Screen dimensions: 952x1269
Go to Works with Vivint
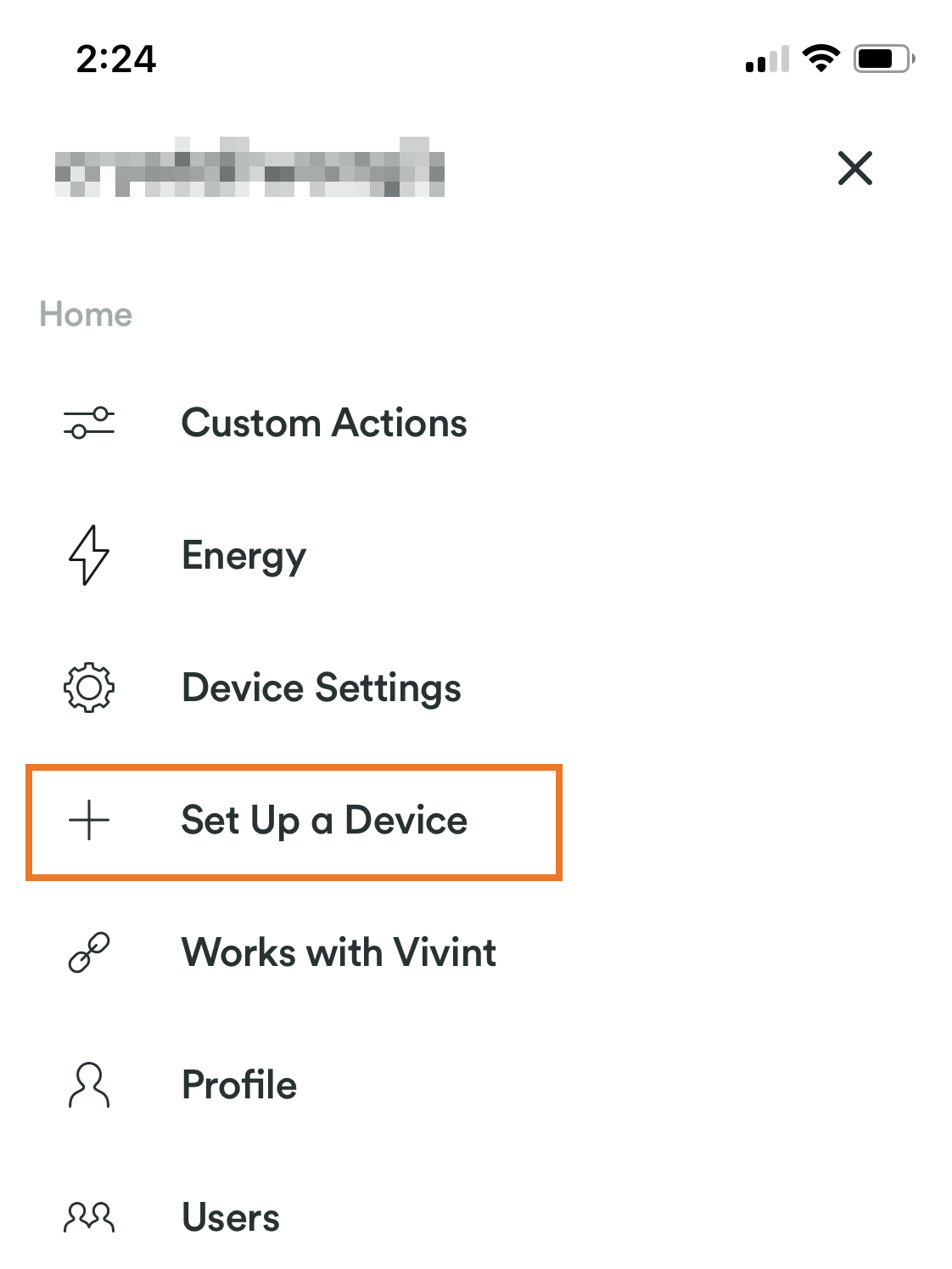coord(339,953)
